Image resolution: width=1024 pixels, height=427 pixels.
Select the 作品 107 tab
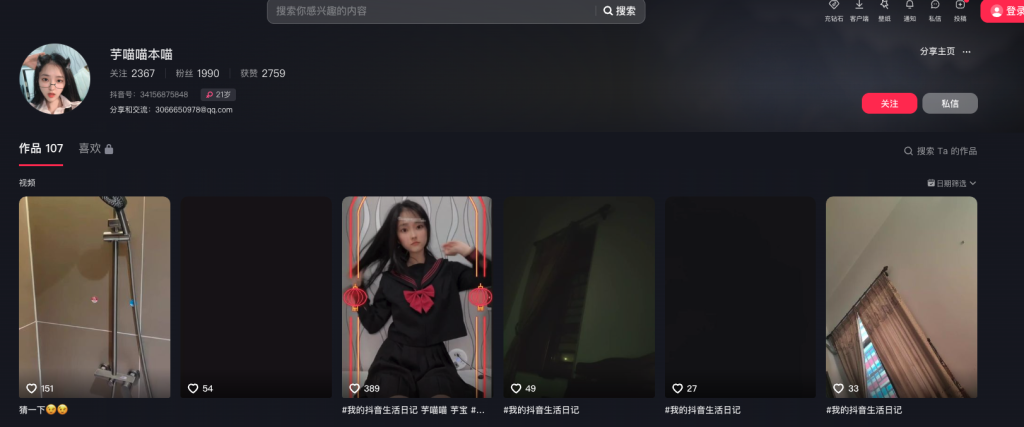41,148
